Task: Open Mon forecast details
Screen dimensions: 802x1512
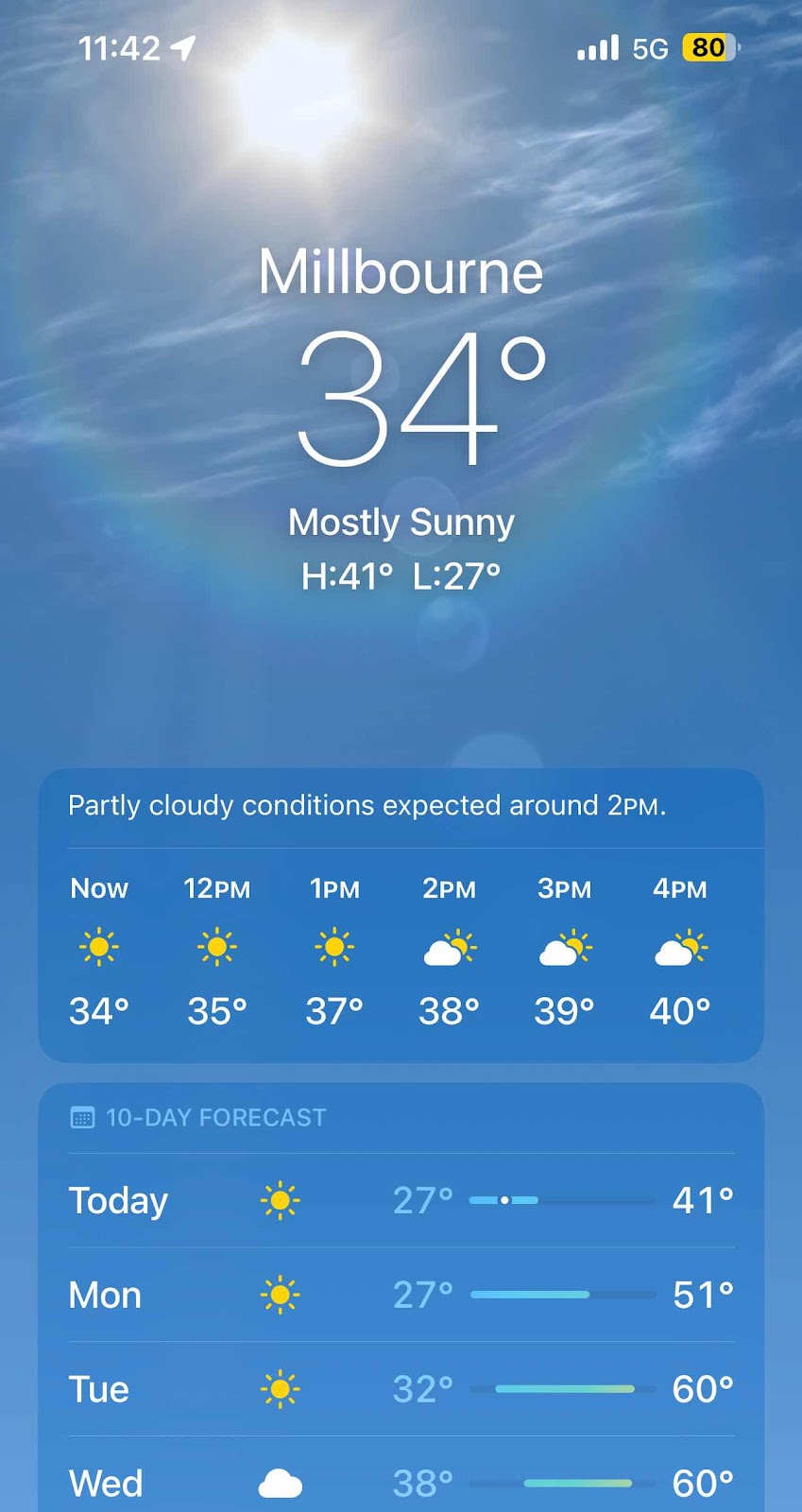Action: (401, 1295)
